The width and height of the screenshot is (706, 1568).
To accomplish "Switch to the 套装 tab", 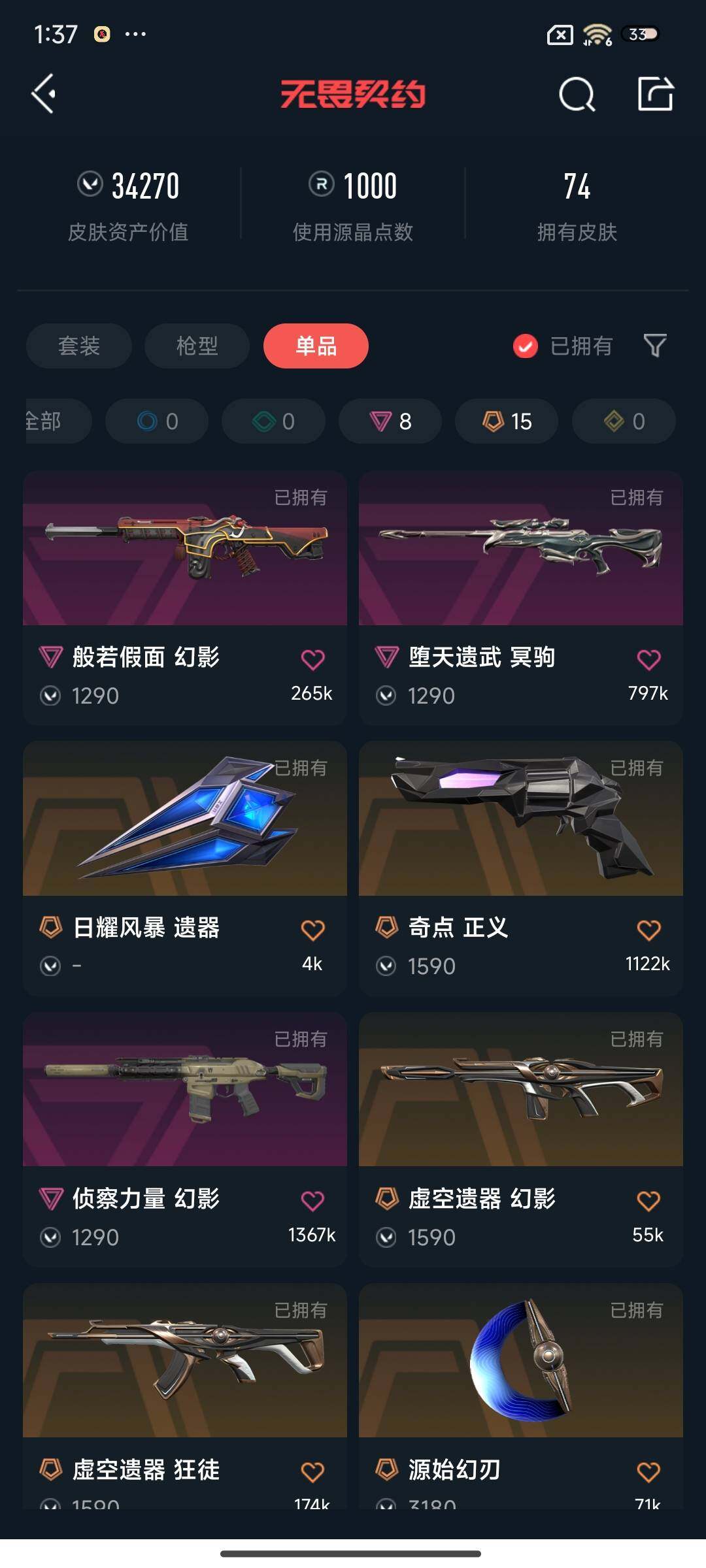I will coord(79,346).
